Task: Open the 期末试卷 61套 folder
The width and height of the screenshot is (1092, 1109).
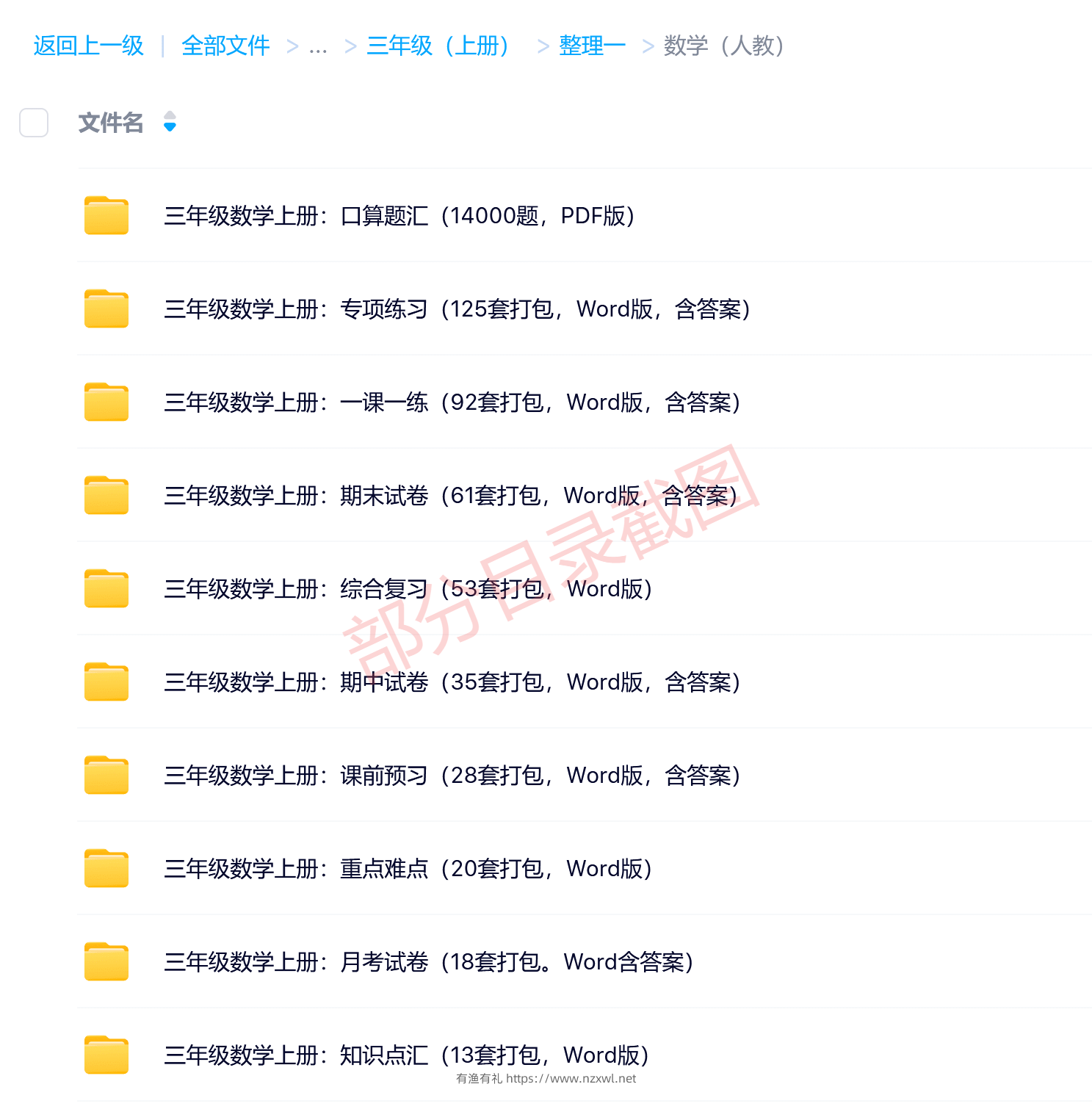Action: coord(450,496)
